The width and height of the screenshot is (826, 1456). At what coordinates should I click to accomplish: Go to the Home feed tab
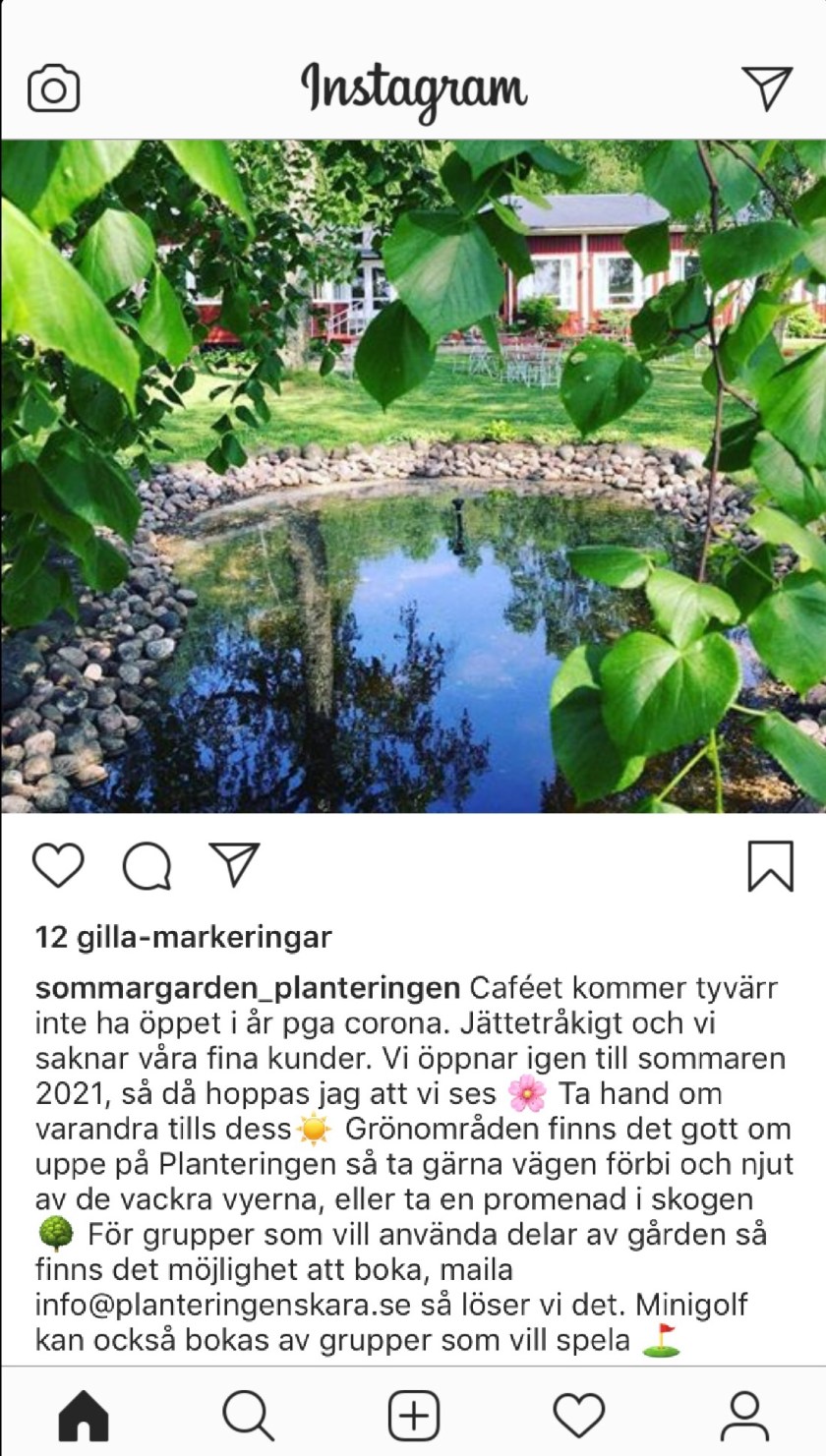pos(84,1416)
